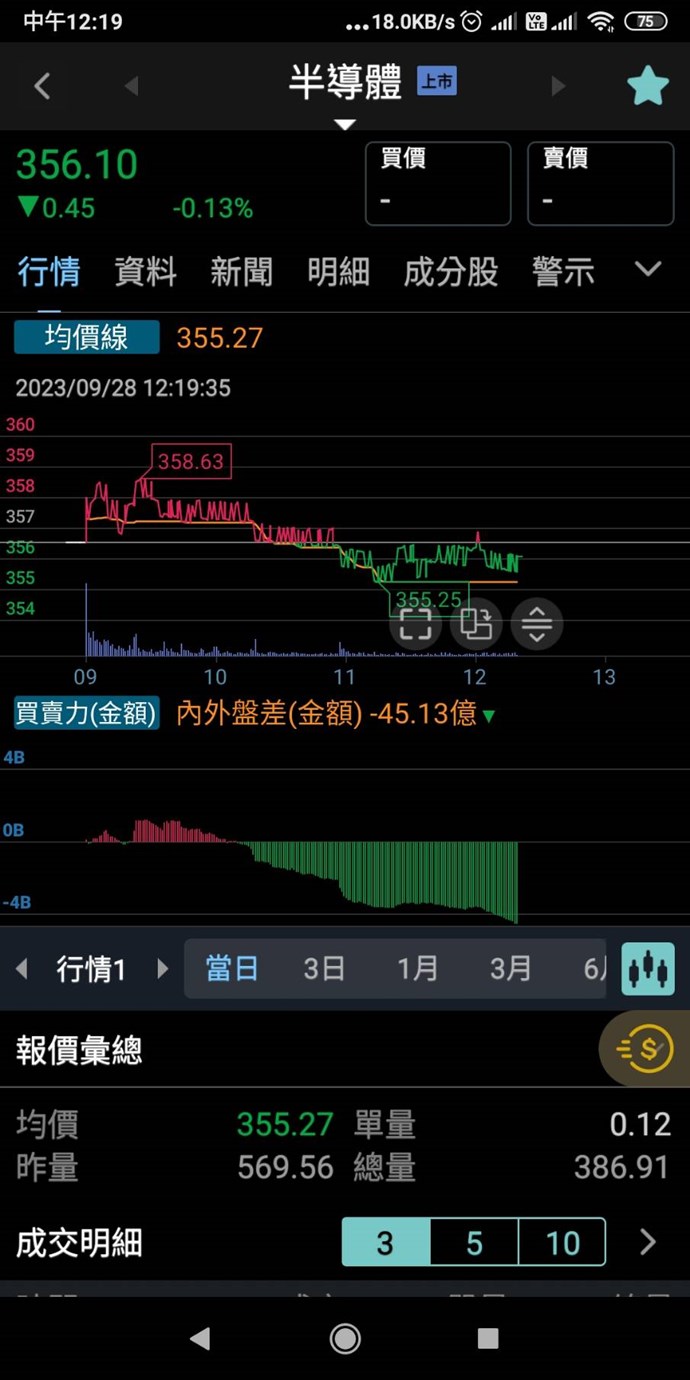Go to the home screen via system circle
Viewport: 690px width, 1380px height.
click(345, 1338)
